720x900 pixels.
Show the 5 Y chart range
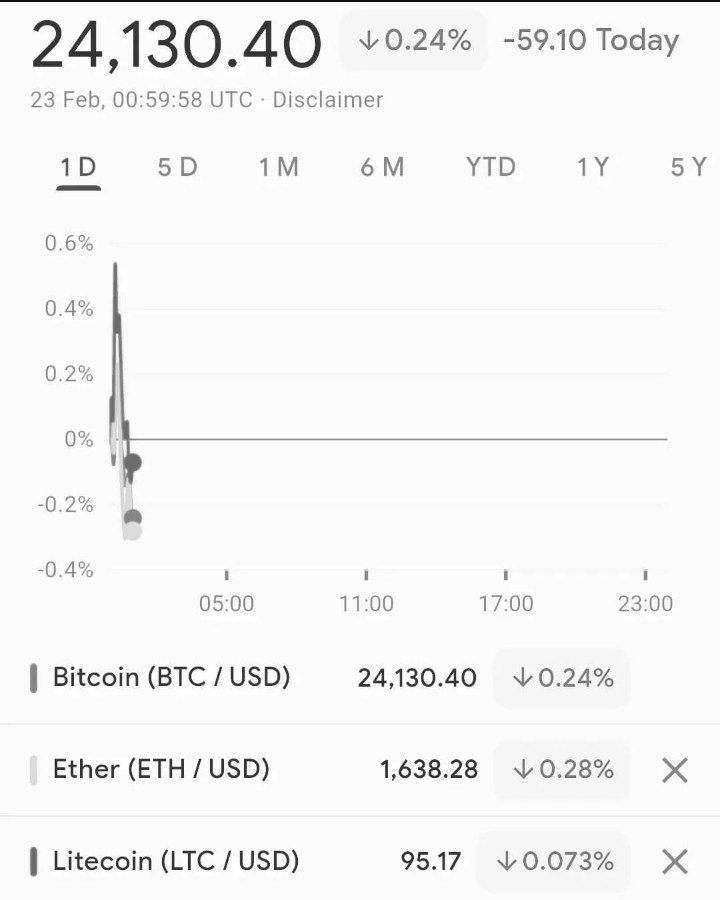pyautogui.click(x=688, y=168)
